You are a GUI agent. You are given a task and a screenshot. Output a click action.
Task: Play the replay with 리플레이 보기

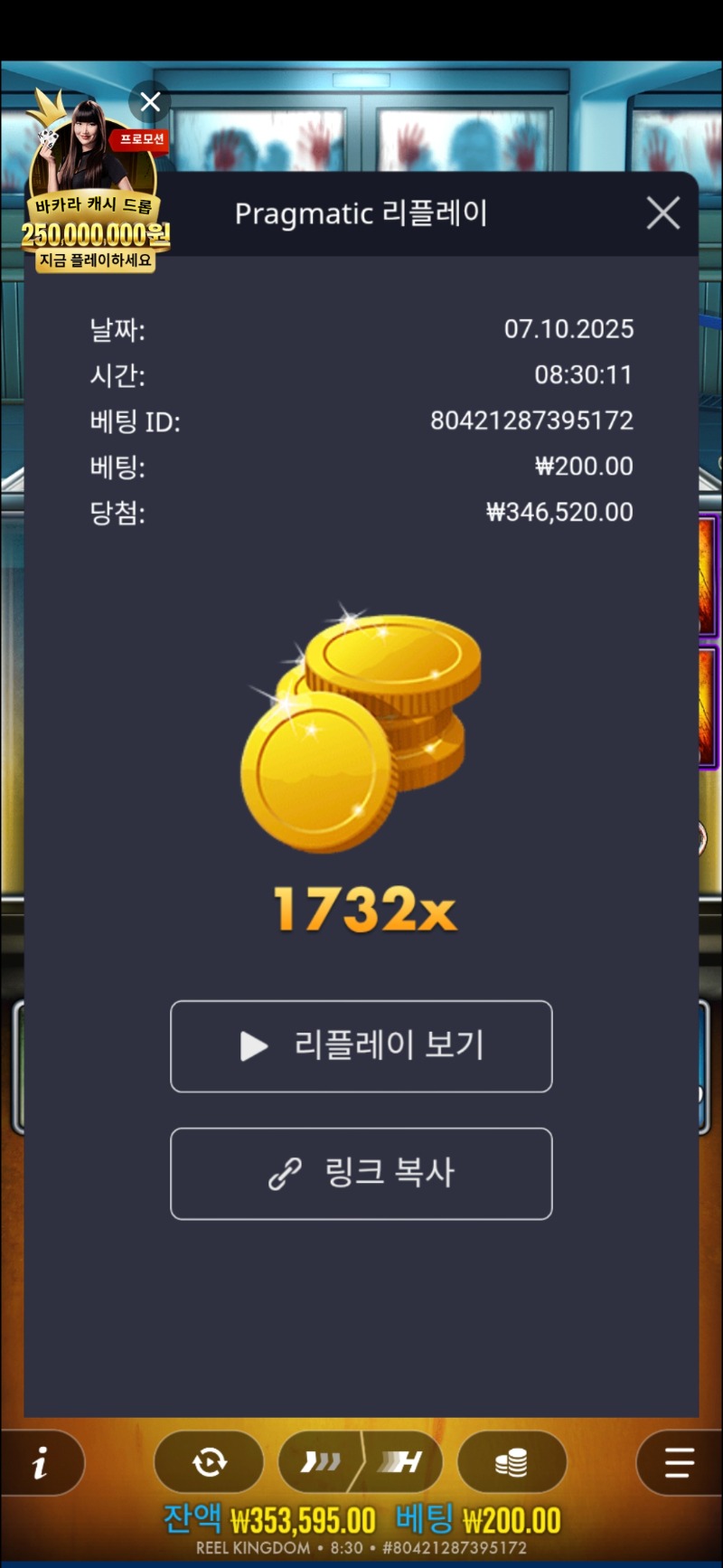(361, 1046)
